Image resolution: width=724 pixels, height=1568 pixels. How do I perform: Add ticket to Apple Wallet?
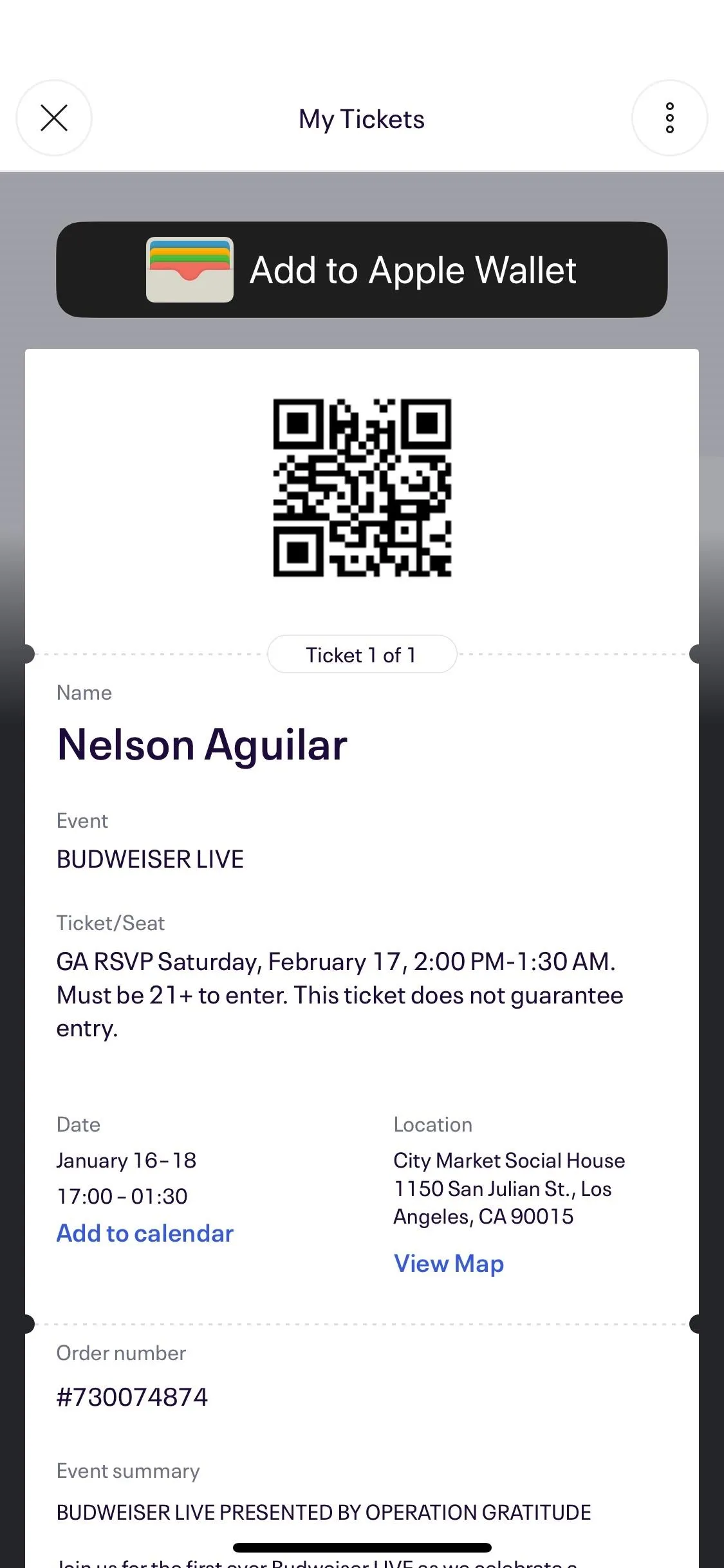click(x=362, y=270)
